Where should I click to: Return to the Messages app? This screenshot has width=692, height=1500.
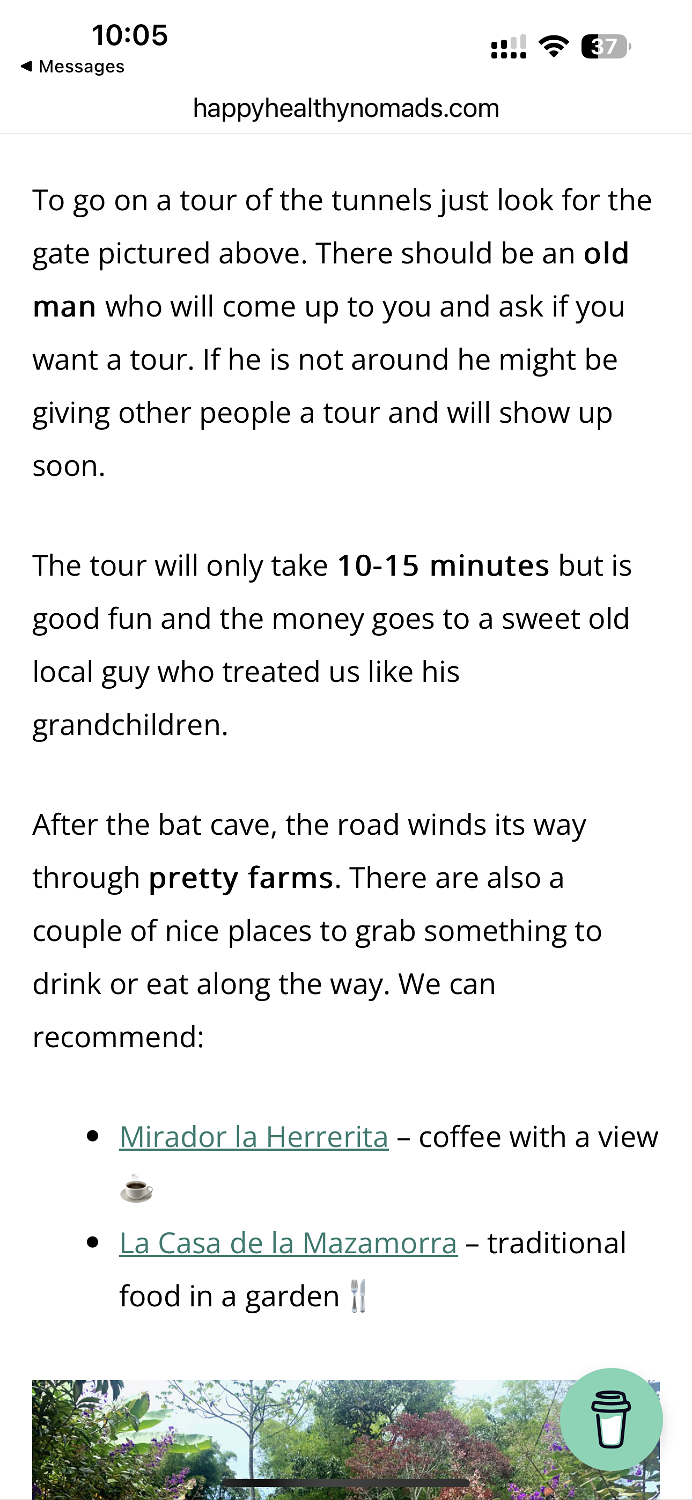72,67
